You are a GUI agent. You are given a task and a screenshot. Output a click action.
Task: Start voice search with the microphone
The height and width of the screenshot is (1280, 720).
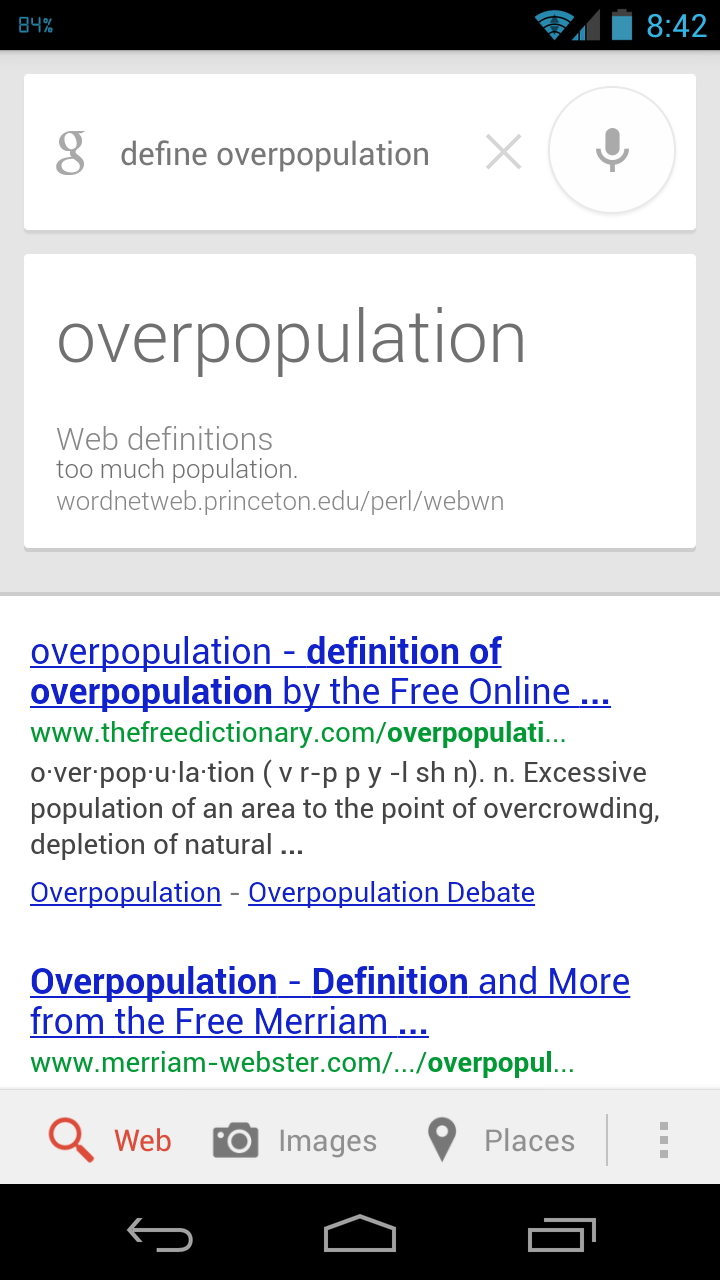click(x=612, y=151)
